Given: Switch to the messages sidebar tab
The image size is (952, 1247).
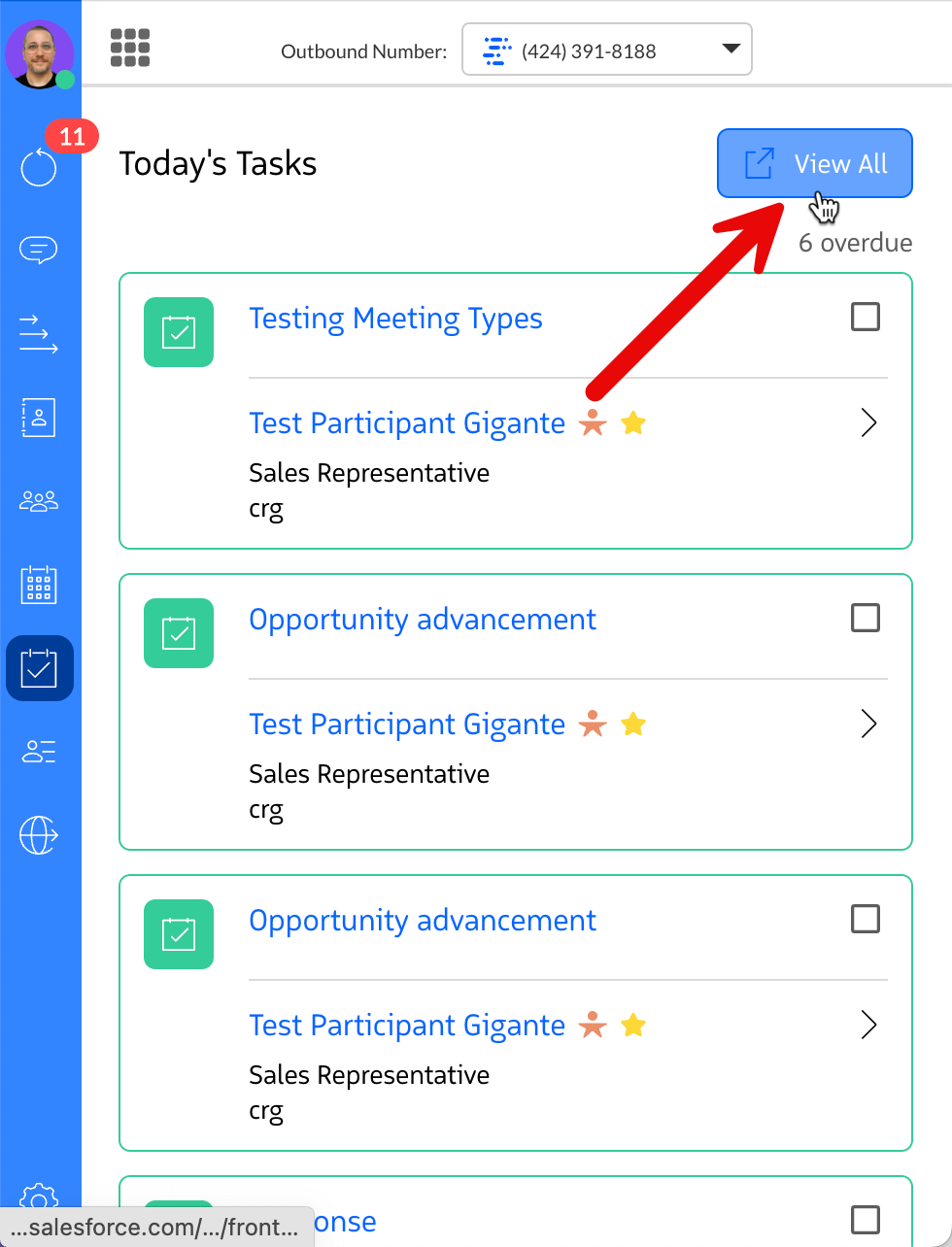Looking at the screenshot, I should pyautogui.click(x=39, y=250).
